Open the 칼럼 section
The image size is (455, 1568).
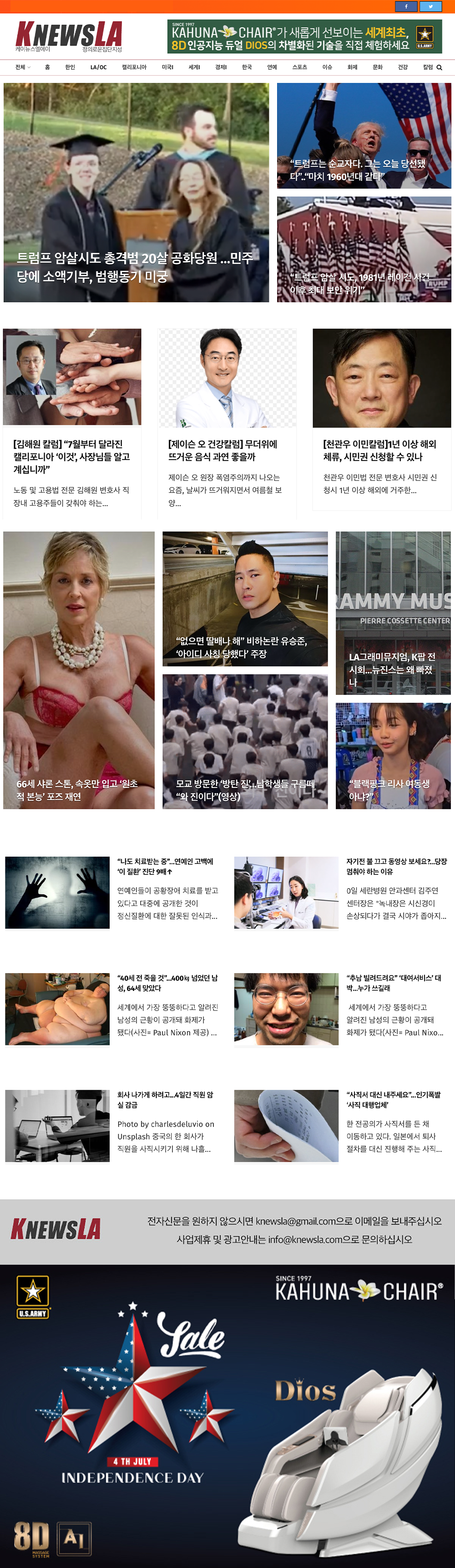(428, 67)
